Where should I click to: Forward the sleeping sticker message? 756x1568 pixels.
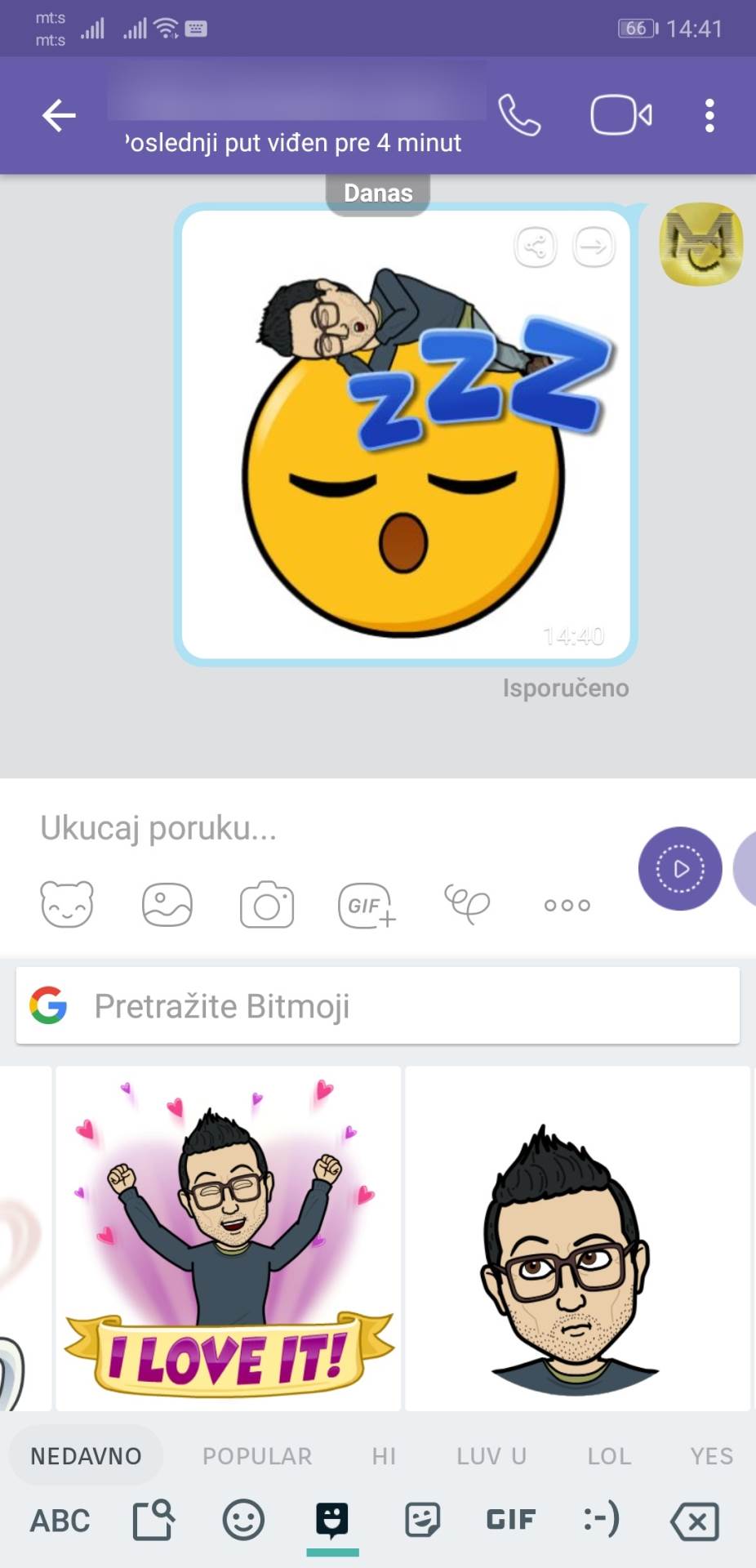(x=594, y=246)
